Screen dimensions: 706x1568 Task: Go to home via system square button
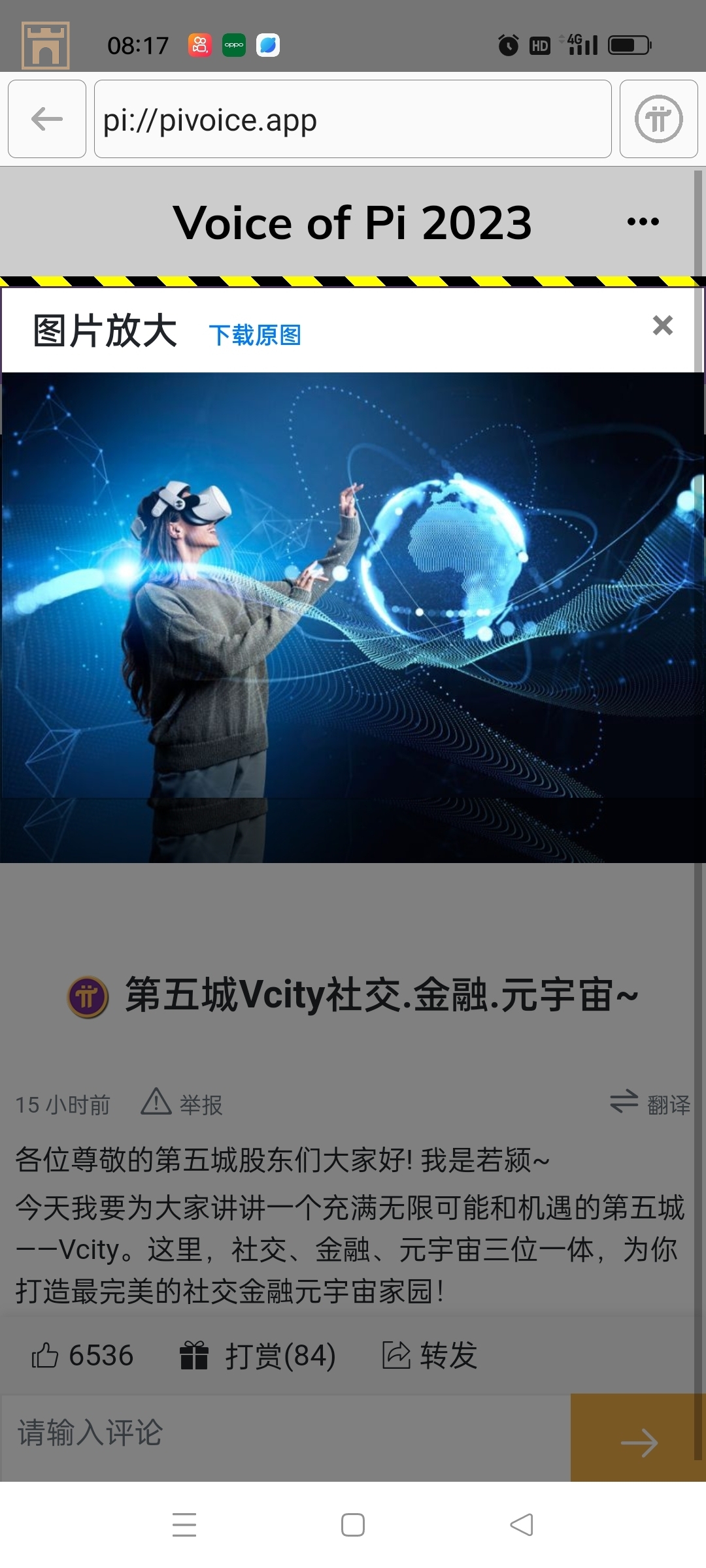tap(353, 1525)
